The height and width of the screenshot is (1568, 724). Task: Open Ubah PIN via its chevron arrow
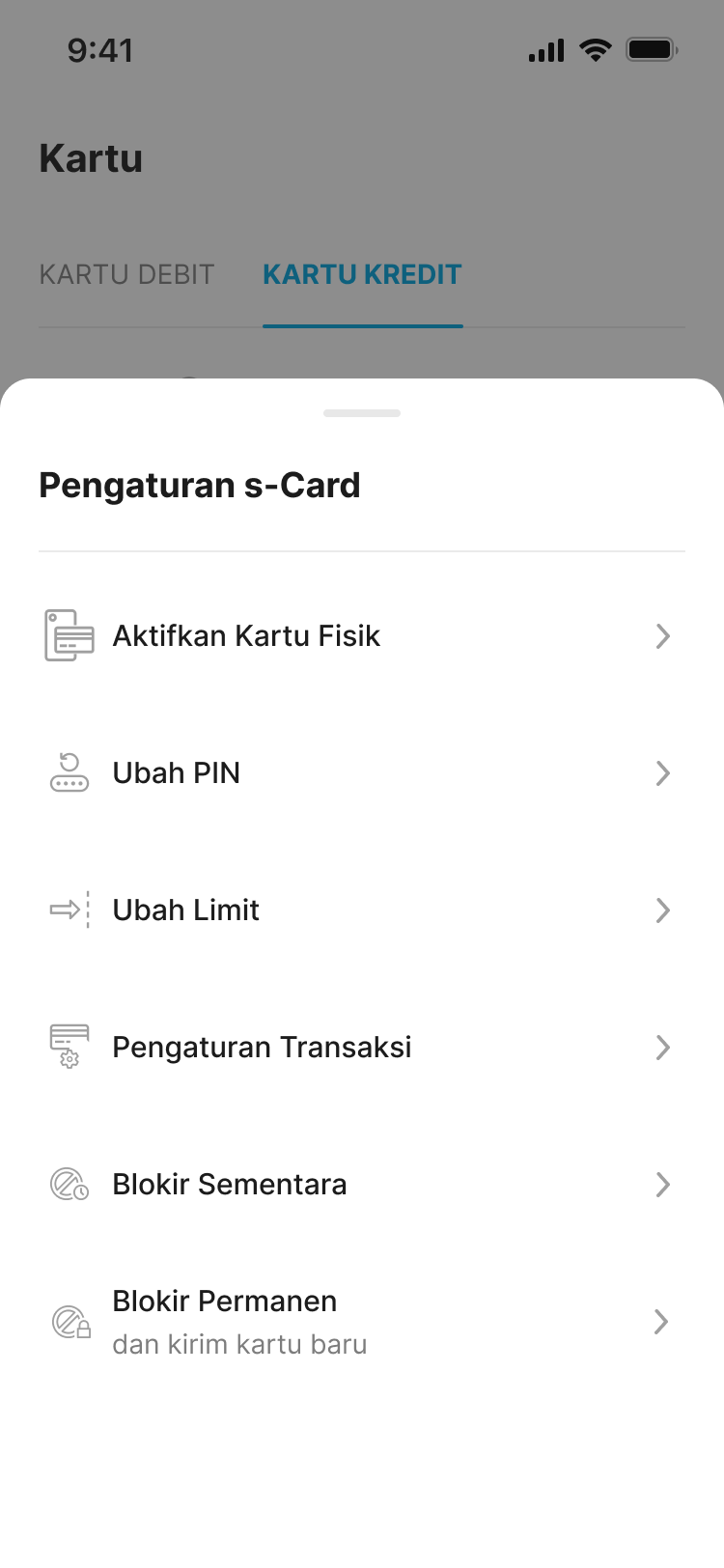pyautogui.click(x=662, y=772)
